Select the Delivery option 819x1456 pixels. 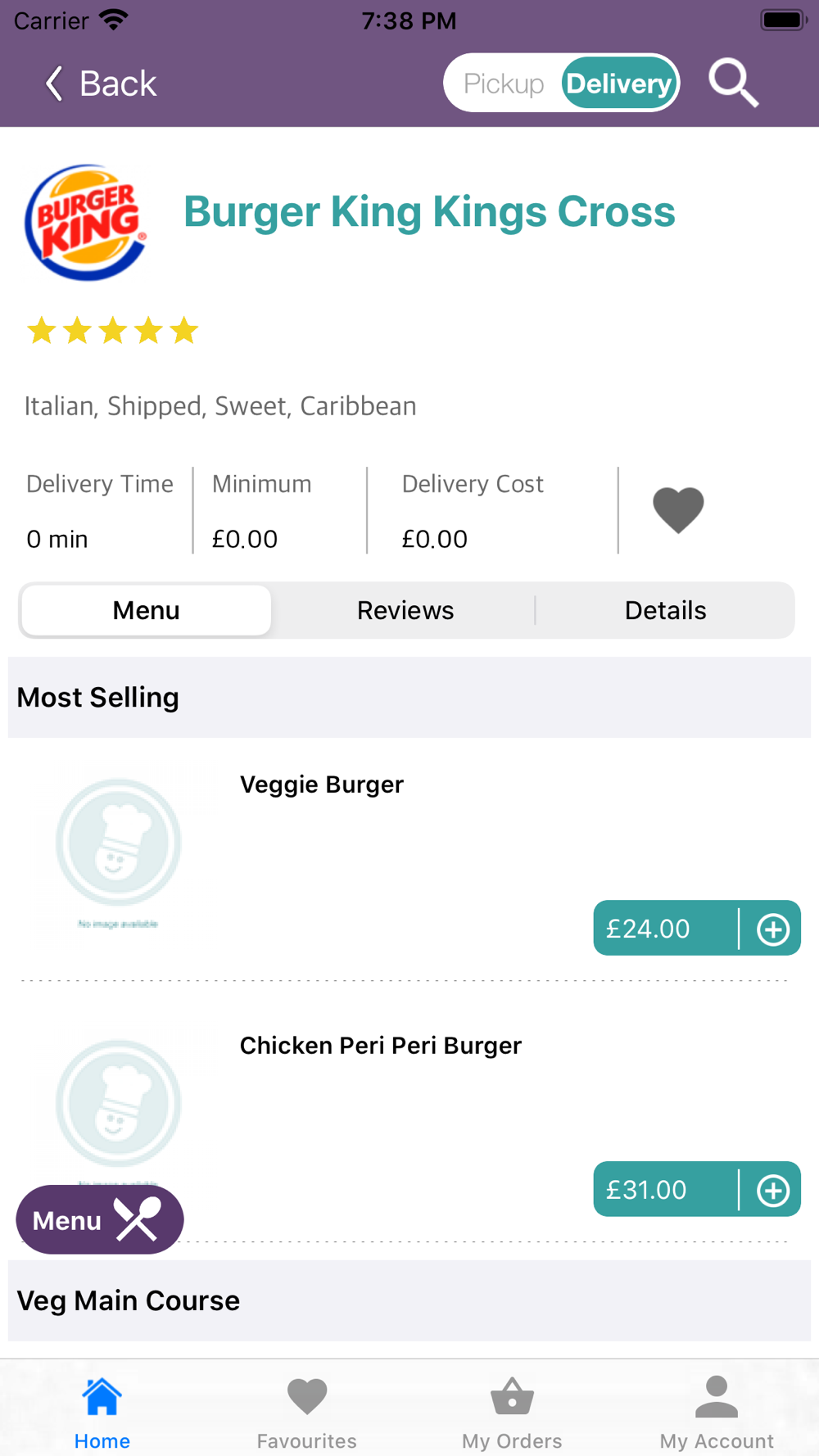tap(619, 84)
